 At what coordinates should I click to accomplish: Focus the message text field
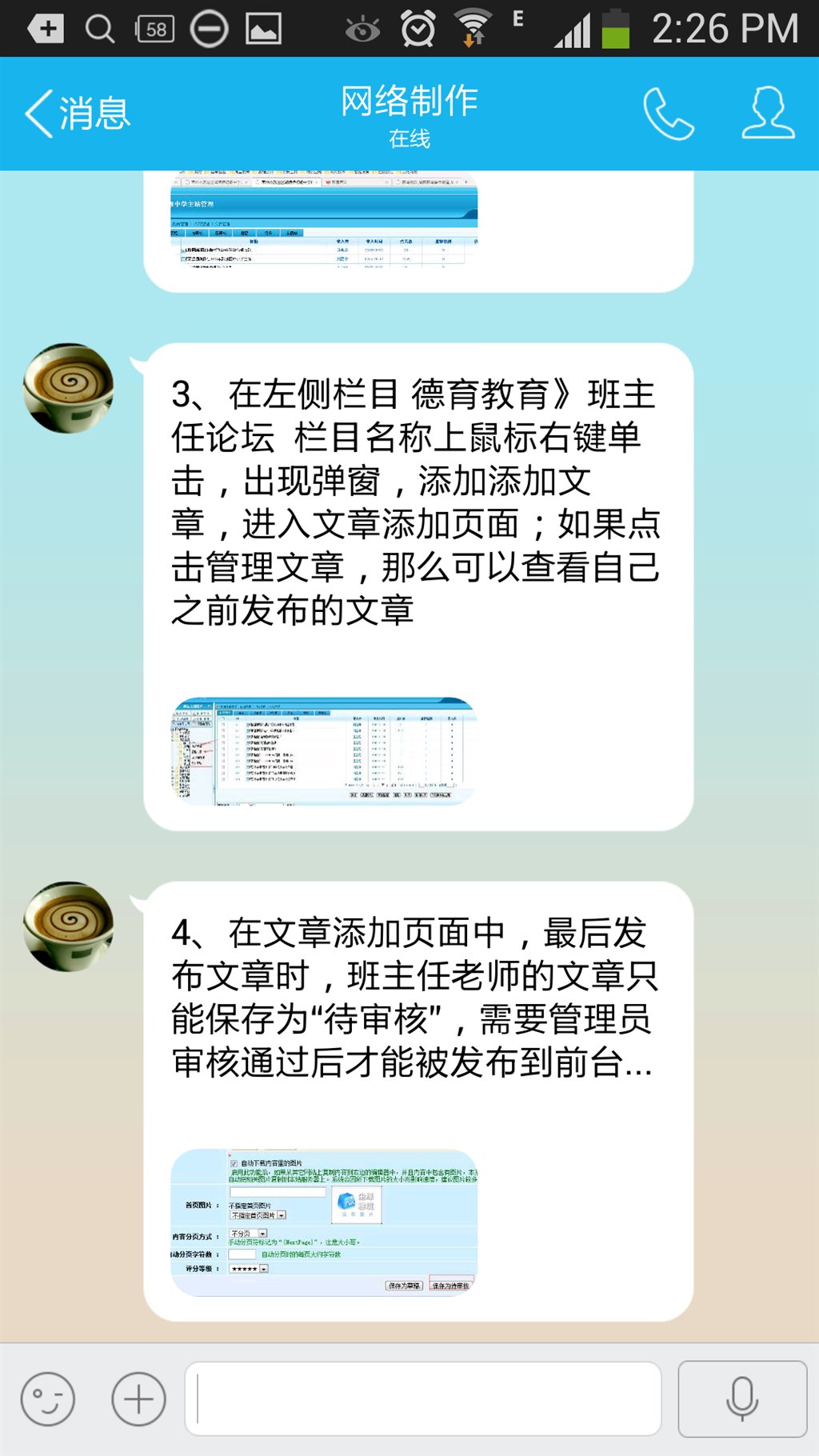pyautogui.click(x=424, y=1399)
